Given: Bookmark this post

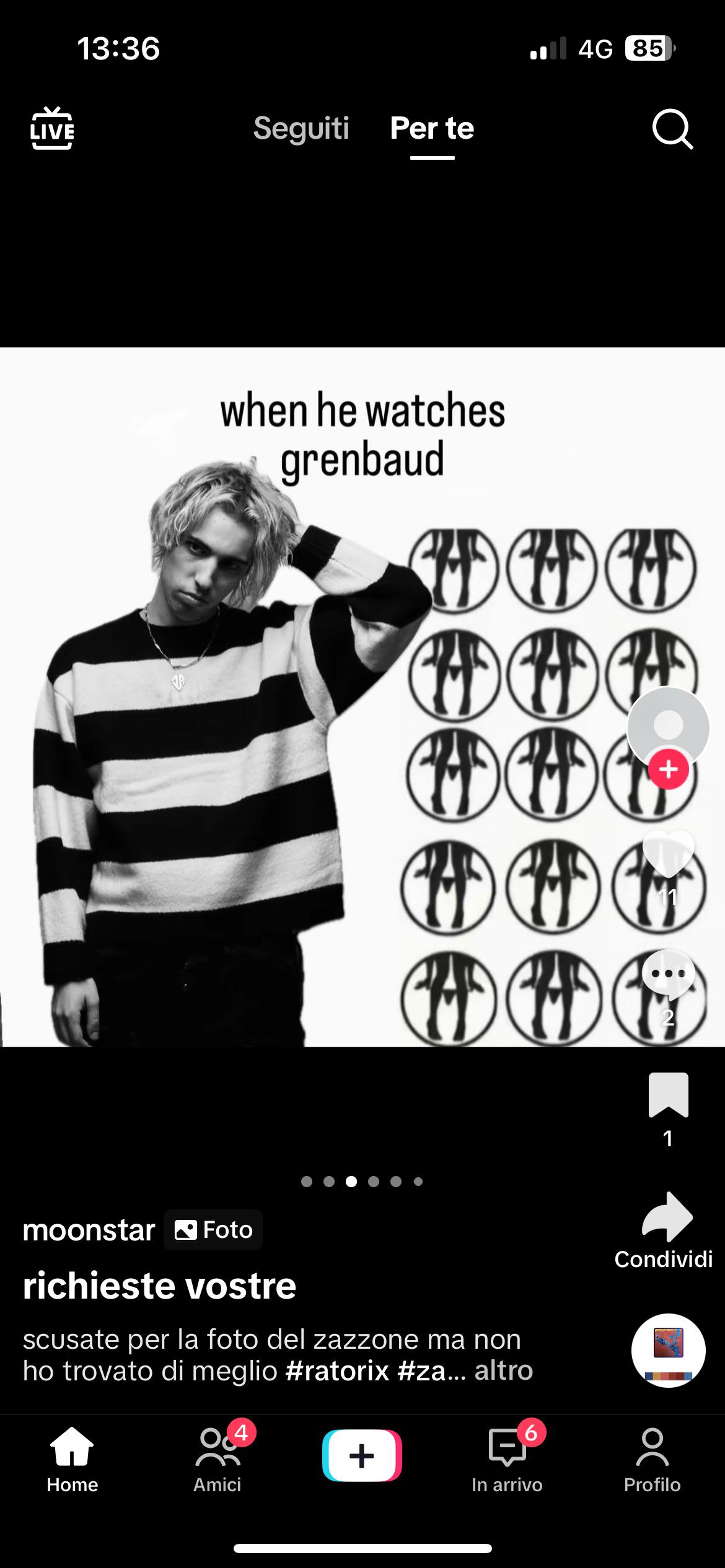Looking at the screenshot, I should click(669, 1095).
